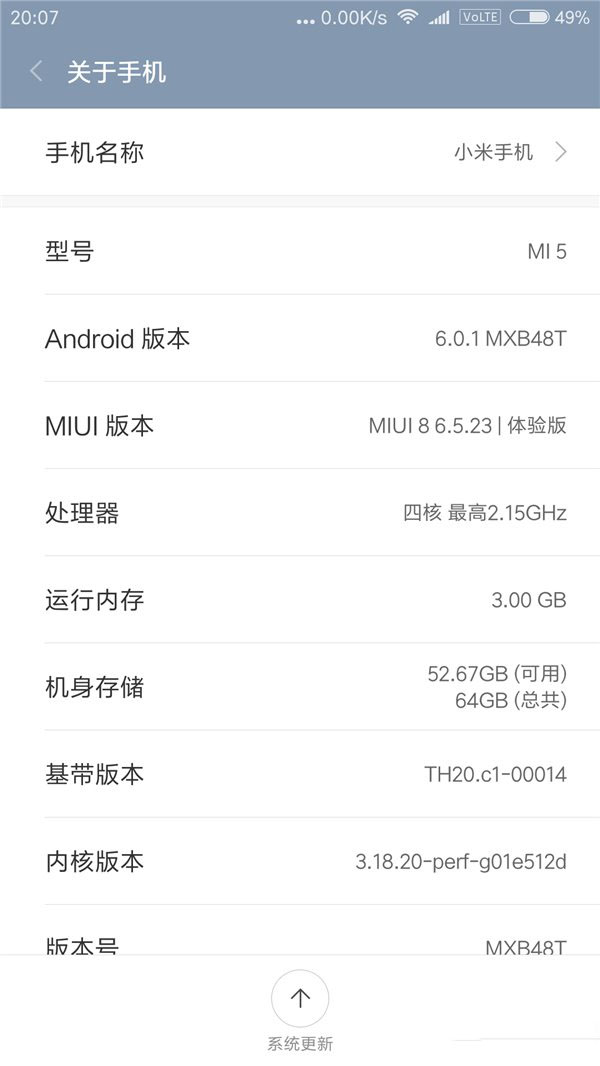Go back from the 关于手机 page
The image size is (600, 1066).
37,71
